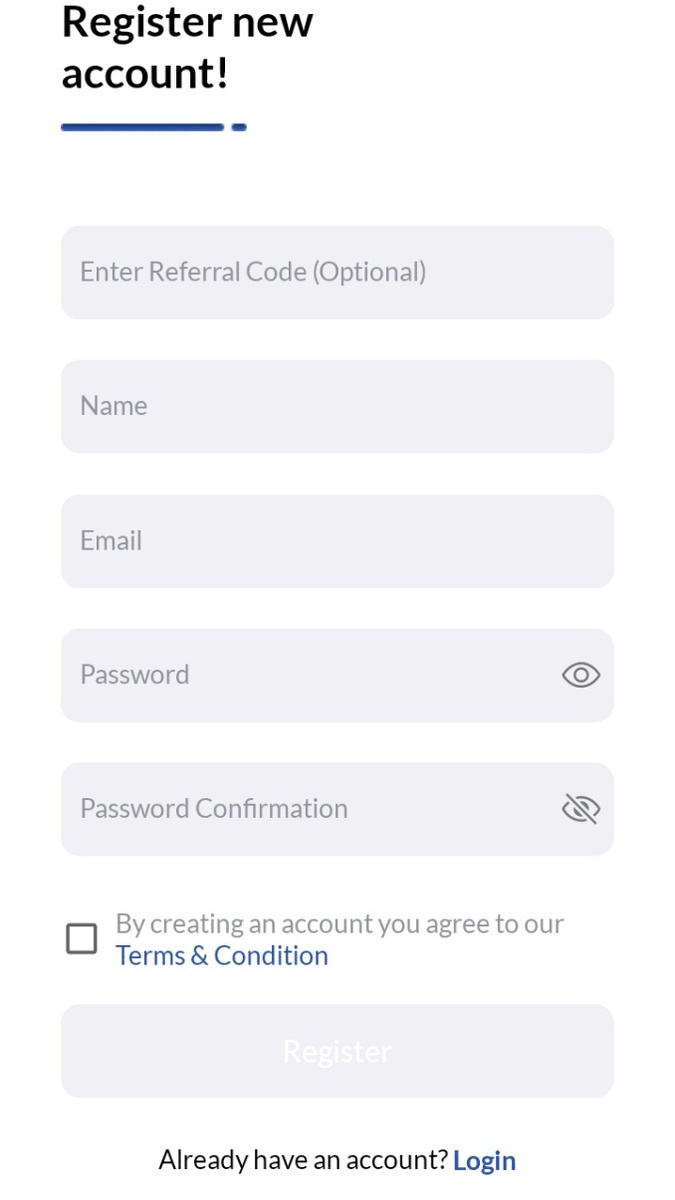Tap the Register button
675x1200 pixels.
coord(337,1051)
